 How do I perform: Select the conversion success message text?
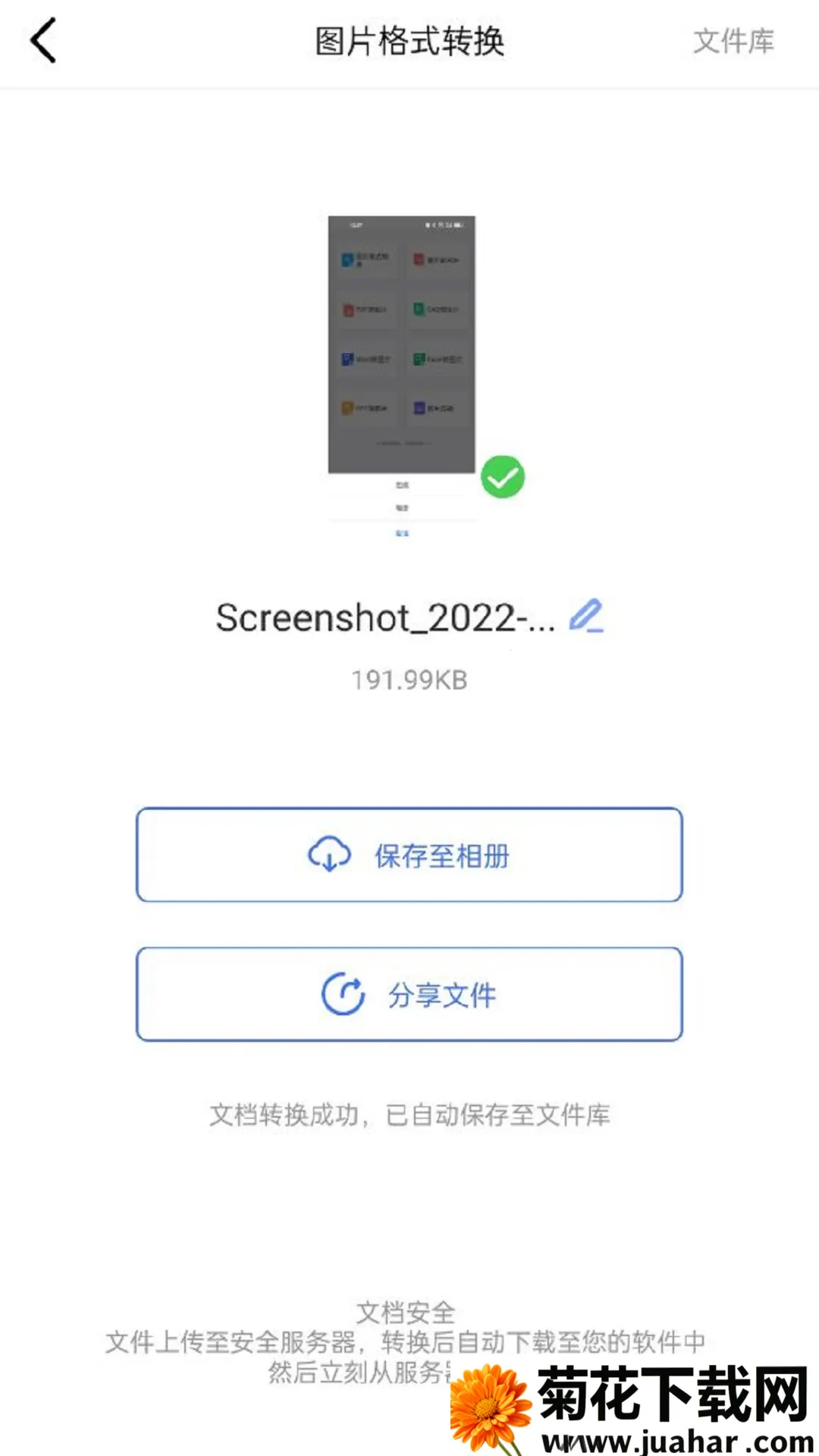coord(409,1115)
